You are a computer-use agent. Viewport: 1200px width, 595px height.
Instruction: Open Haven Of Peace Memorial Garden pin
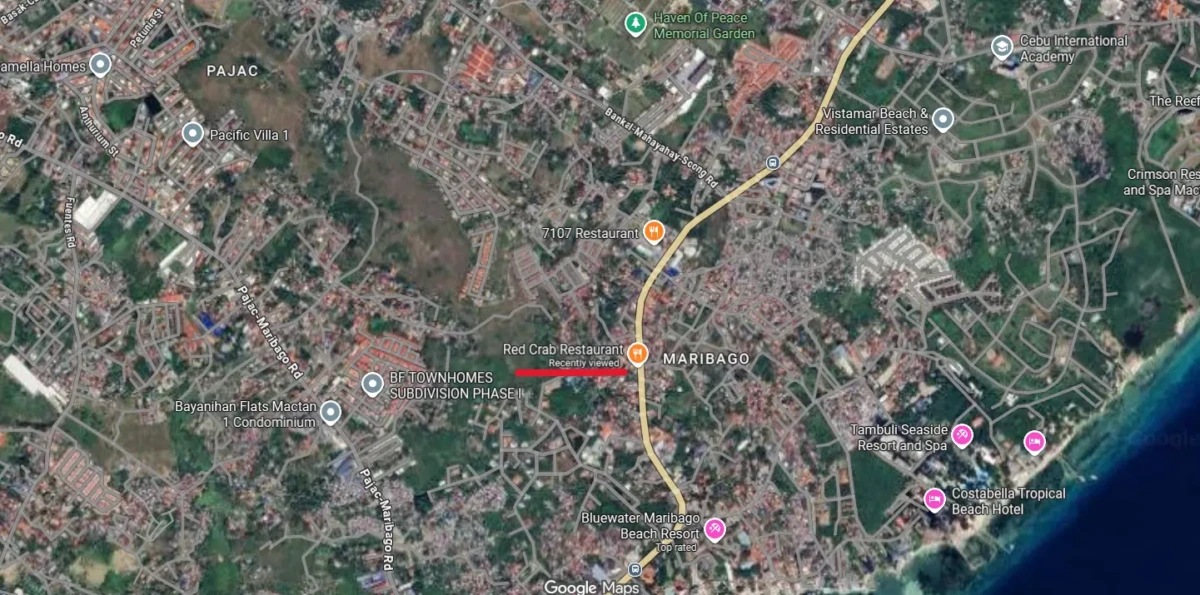click(x=634, y=23)
